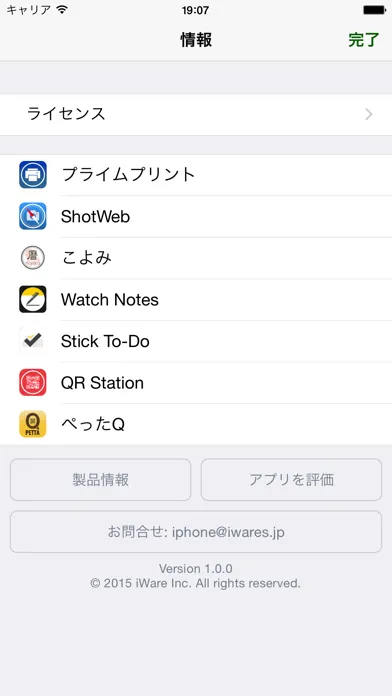Select the QR Station row
392x696 pixels.
196,383
